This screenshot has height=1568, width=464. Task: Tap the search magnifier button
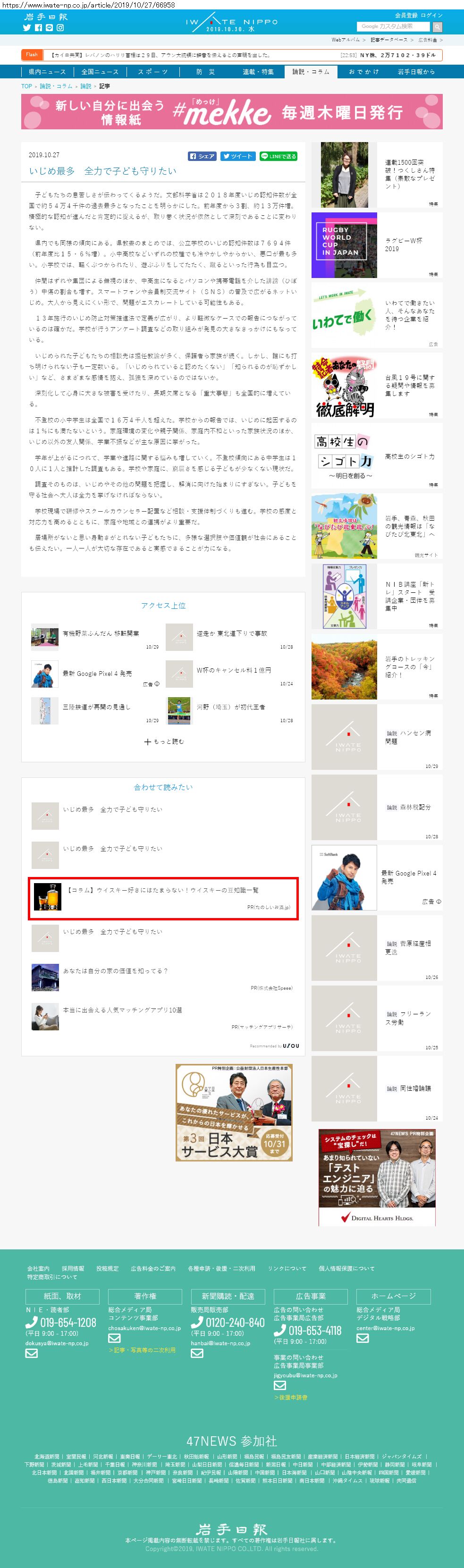pos(437,27)
